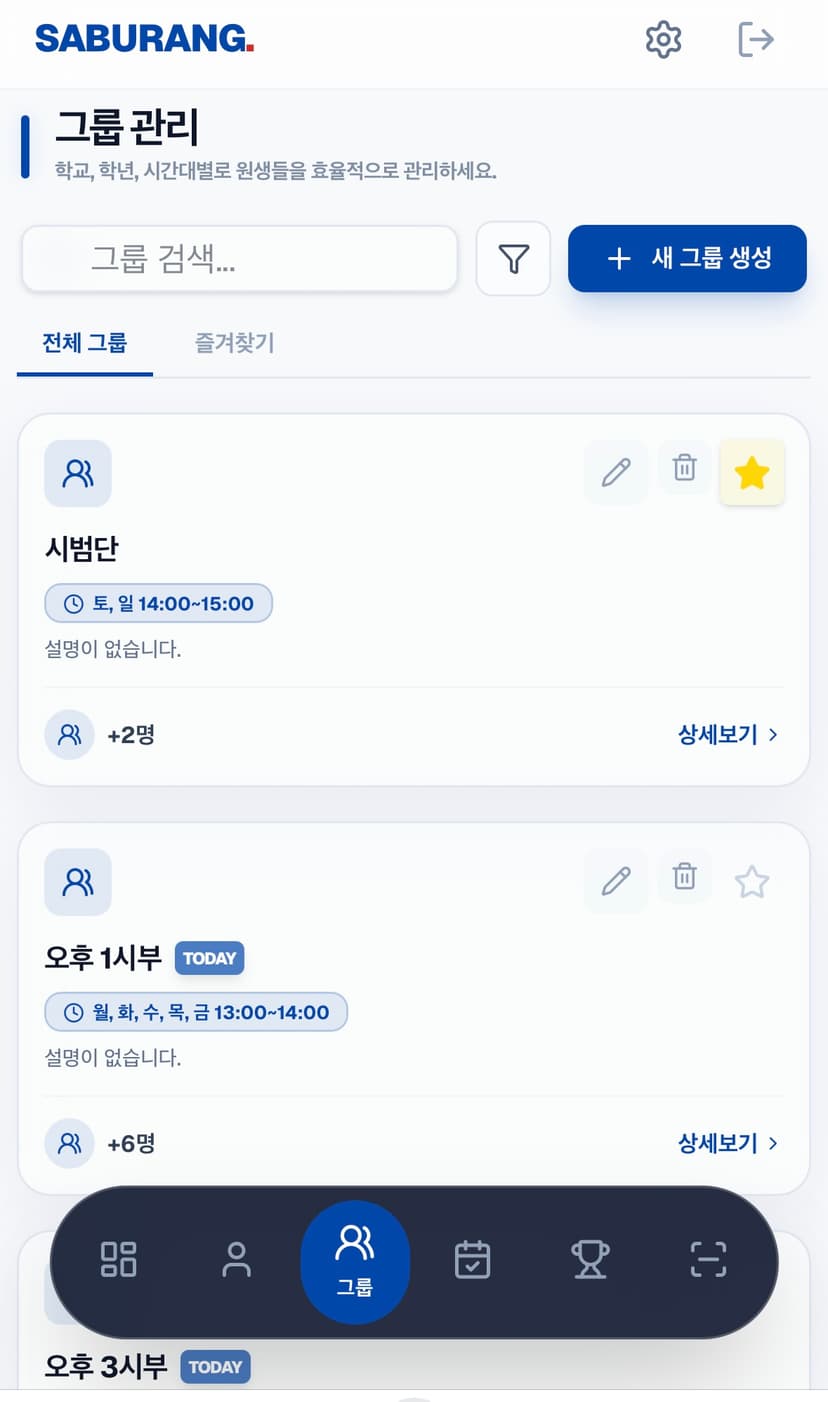
Task: Switch to the 즐겨찾기 tab
Action: pyautogui.click(x=234, y=343)
